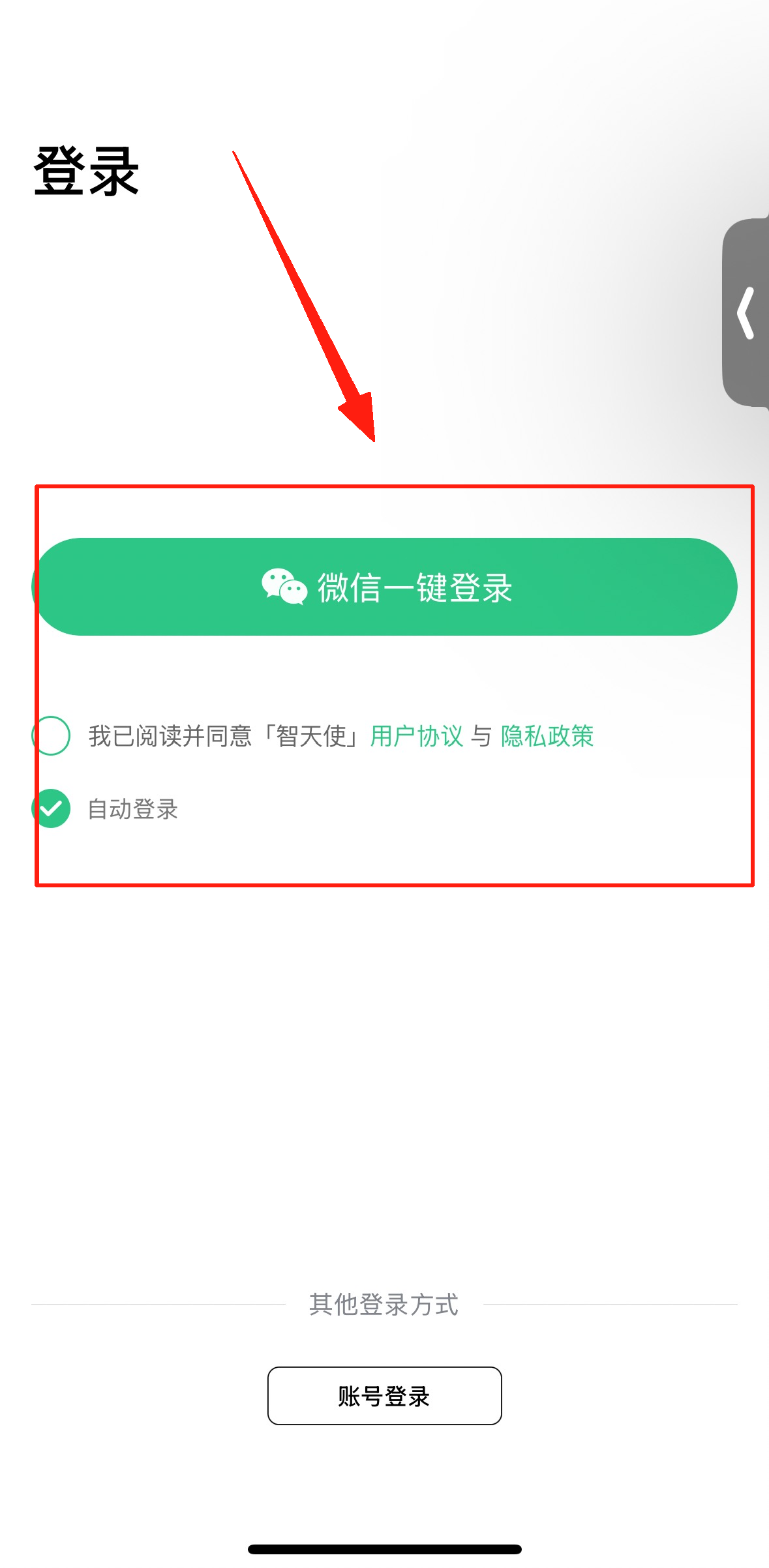
Task: Open the 用户协议 link
Action: [416, 736]
